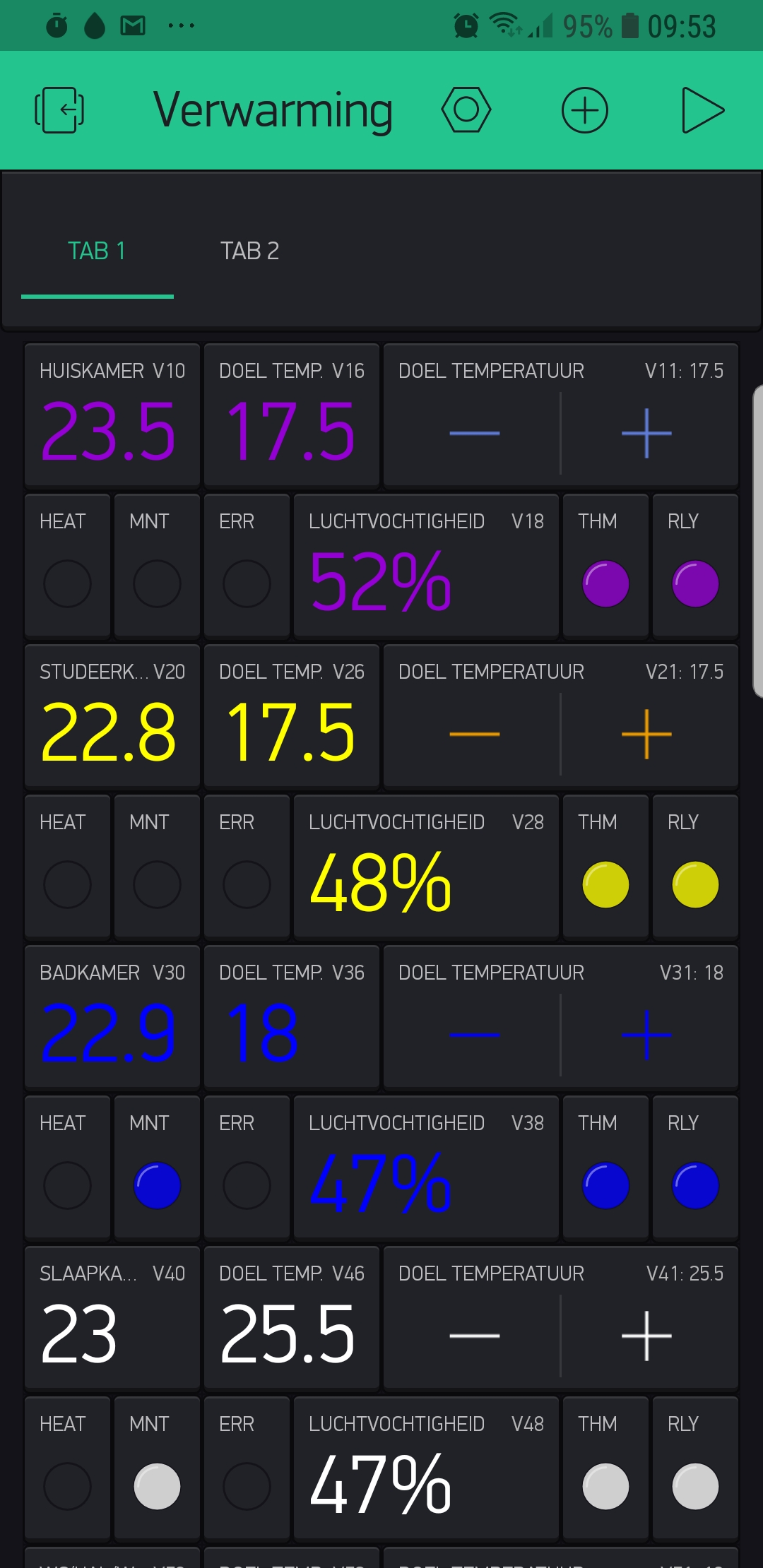The width and height of the screenshot is (763, 1568).
Task: Open the Badkamer V30 value widget
Action: coord(112,1017)
